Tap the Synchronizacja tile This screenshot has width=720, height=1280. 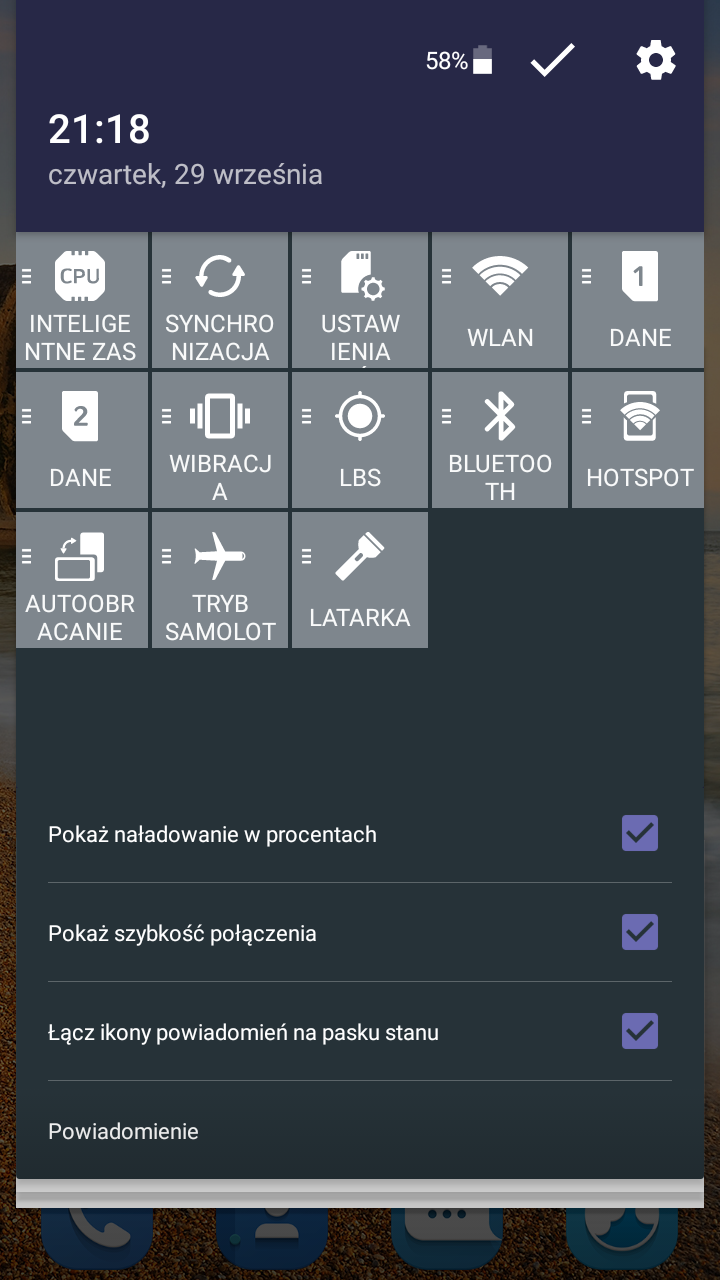point(220,300)
